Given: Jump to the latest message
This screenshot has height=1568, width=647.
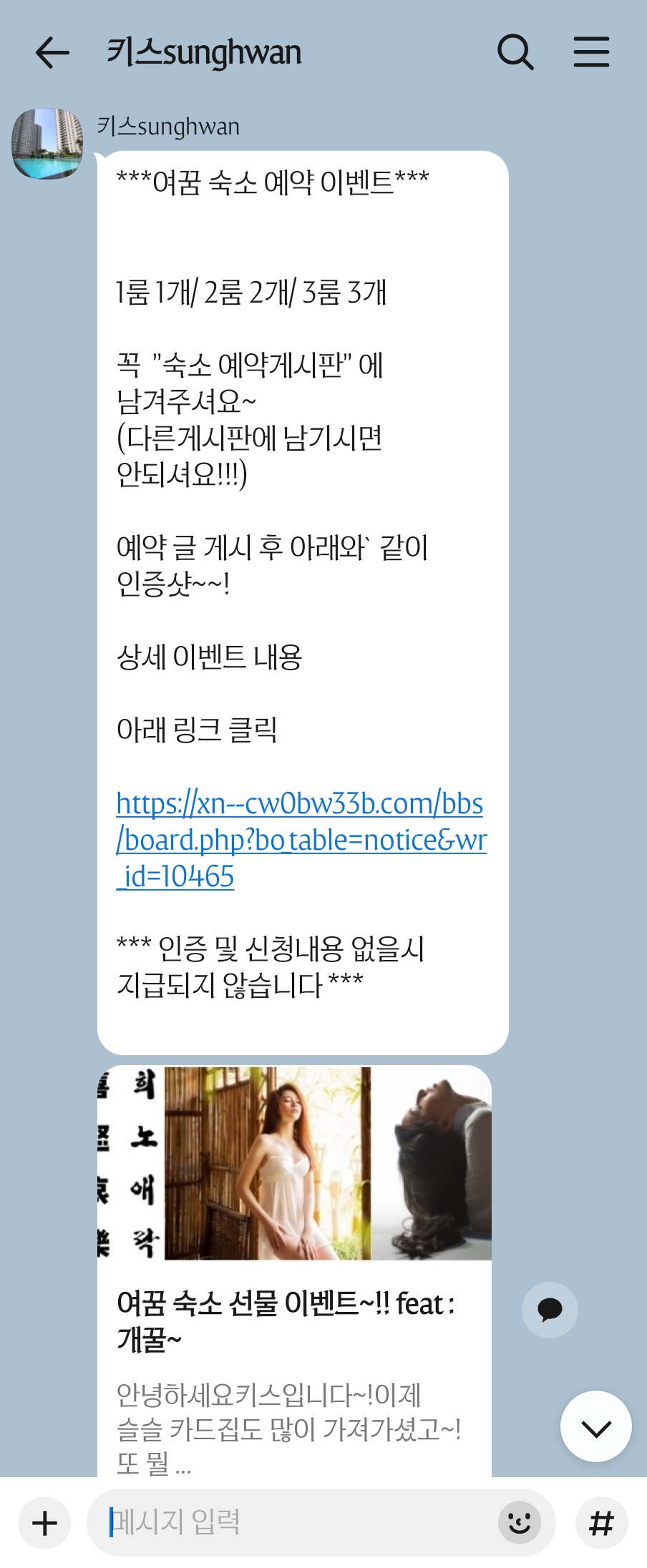Looking at the screenshot, I should click(595, 1427).
